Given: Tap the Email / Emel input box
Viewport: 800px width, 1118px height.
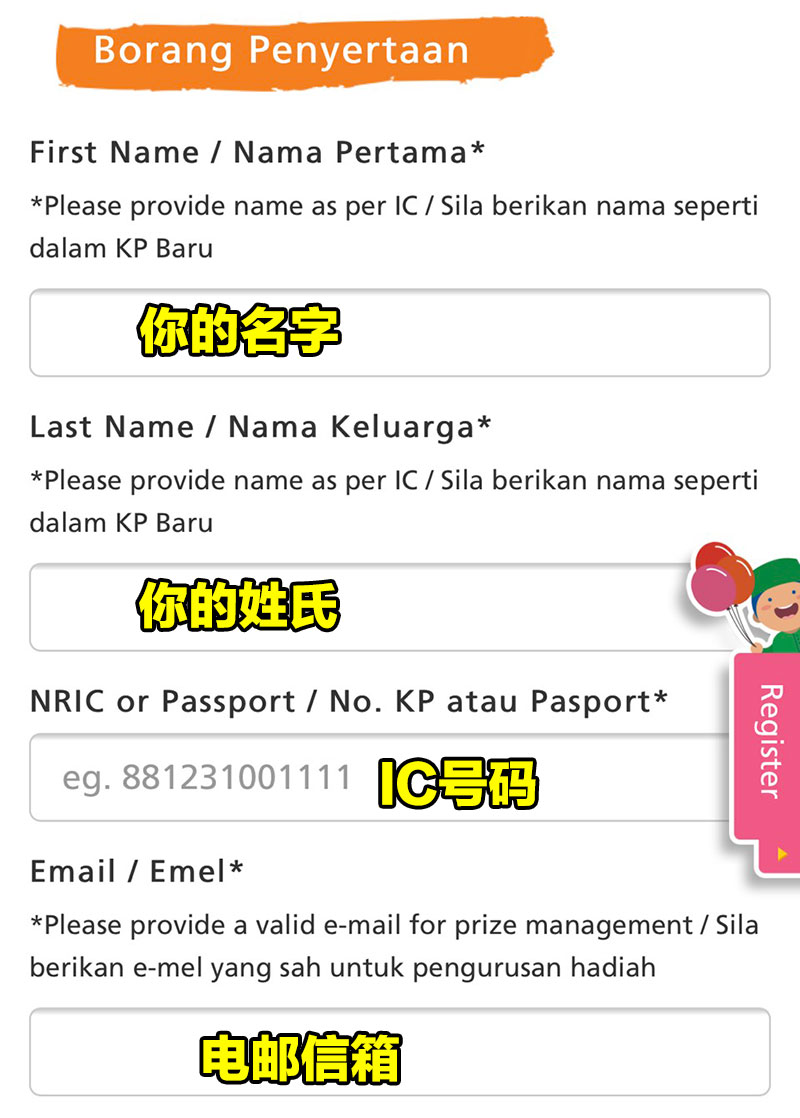Looking at the screenshot, I should [400, 1052].
